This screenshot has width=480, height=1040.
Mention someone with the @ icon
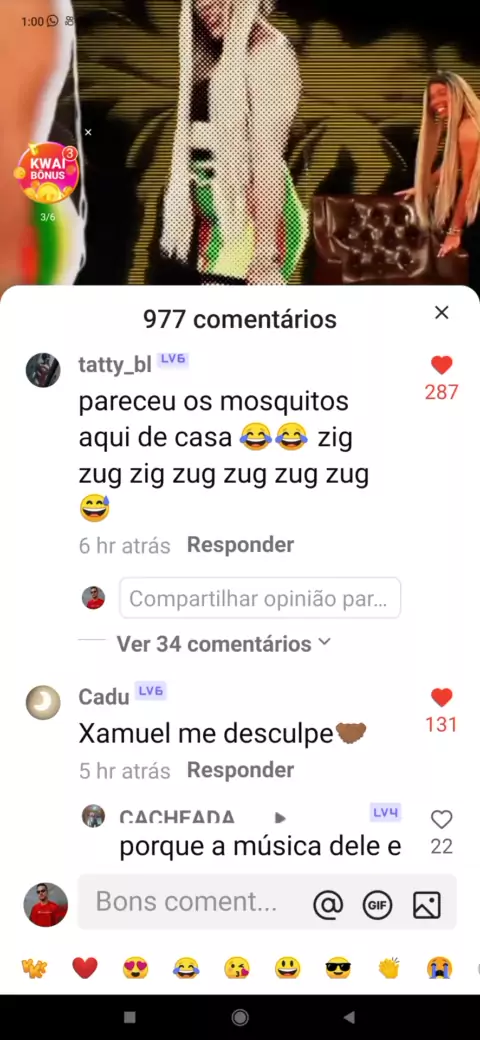328,905
